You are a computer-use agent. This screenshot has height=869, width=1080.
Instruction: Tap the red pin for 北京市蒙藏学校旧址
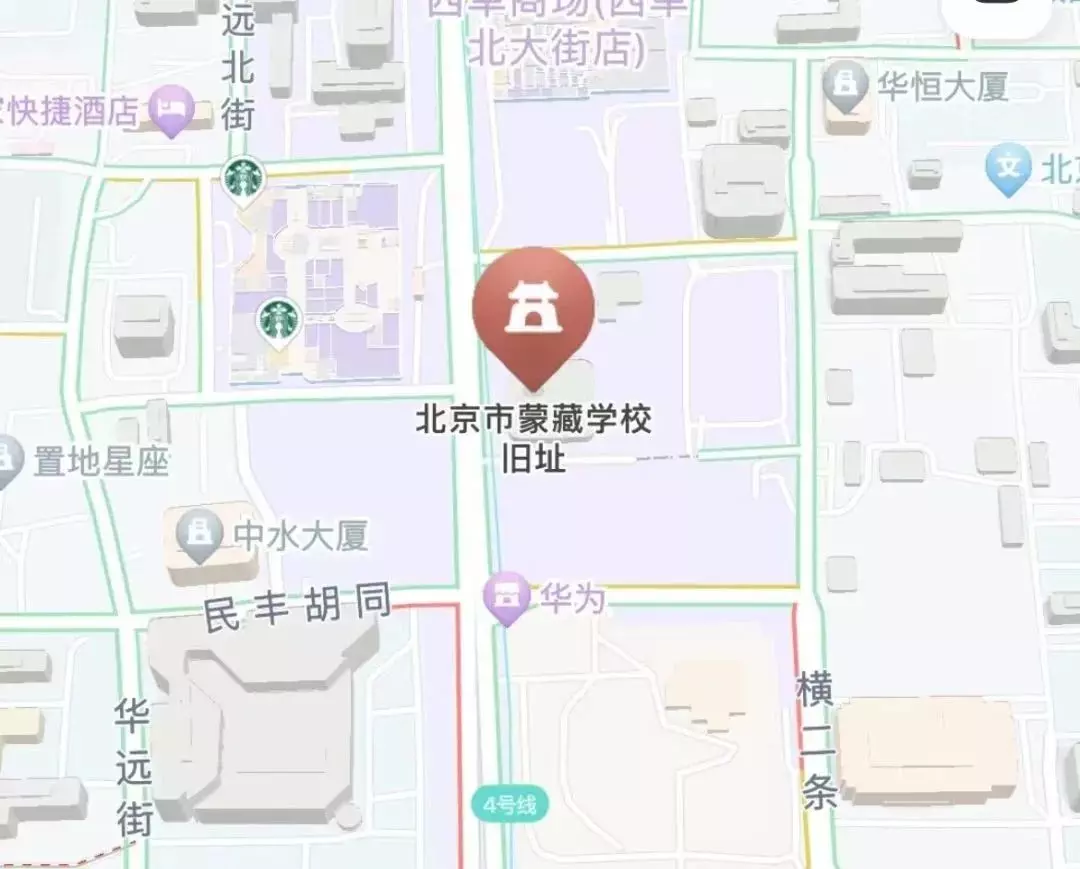[533, 309]
